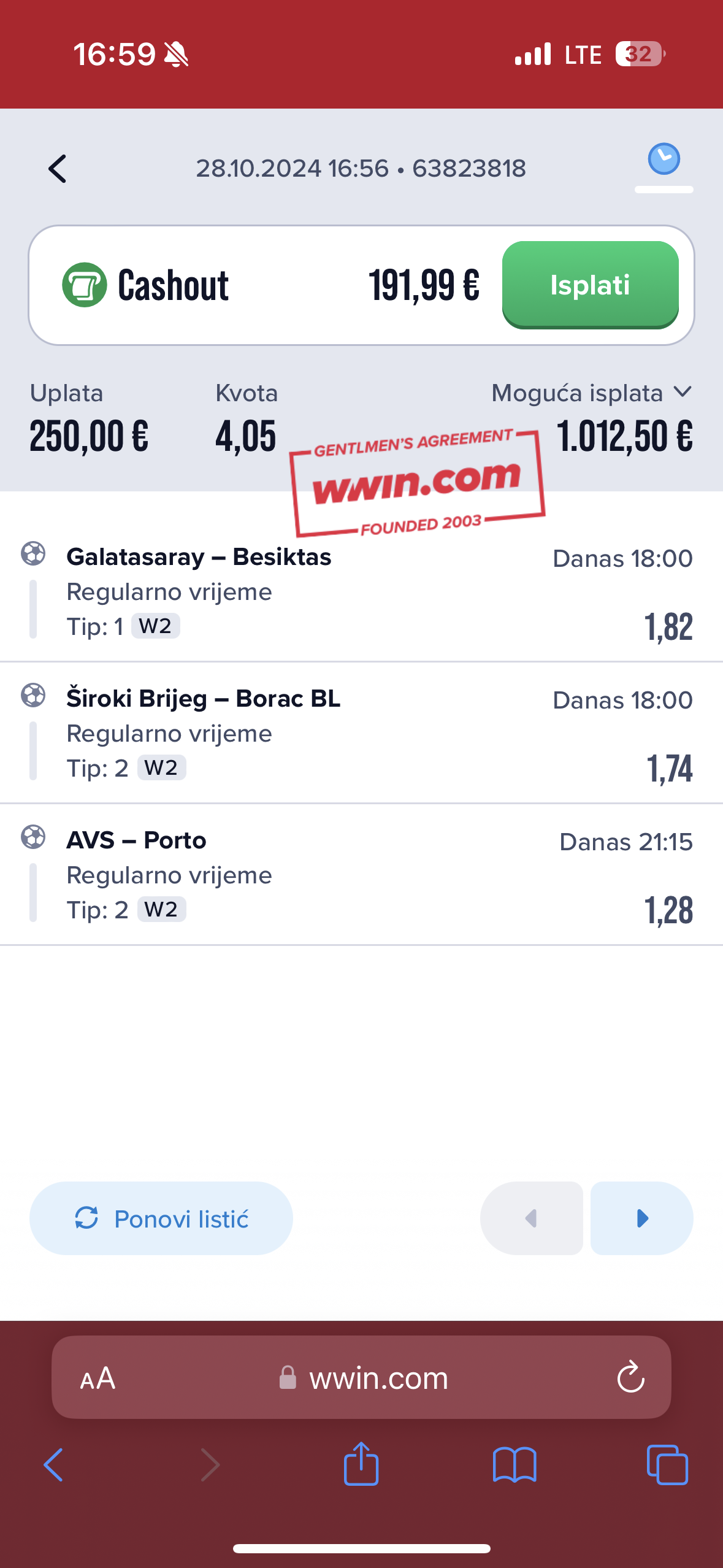Viewport: 723px width, 1568px height.
Task: Show open Safari tabs
Action: click(667, 1465)
